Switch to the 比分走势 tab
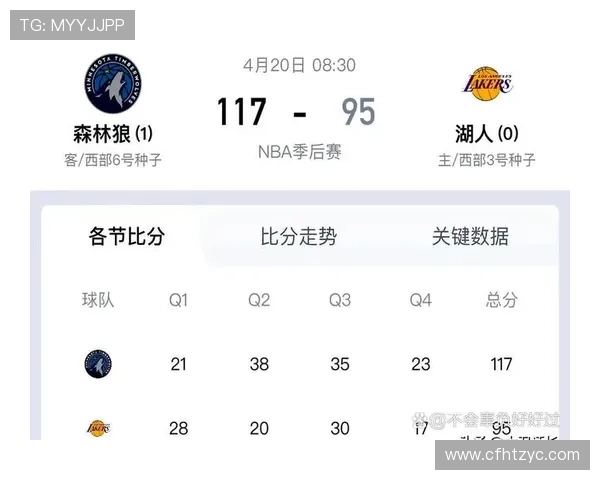The width and height of the screenshot is (600, 480). pyautogui.click(x=298, y=237)
